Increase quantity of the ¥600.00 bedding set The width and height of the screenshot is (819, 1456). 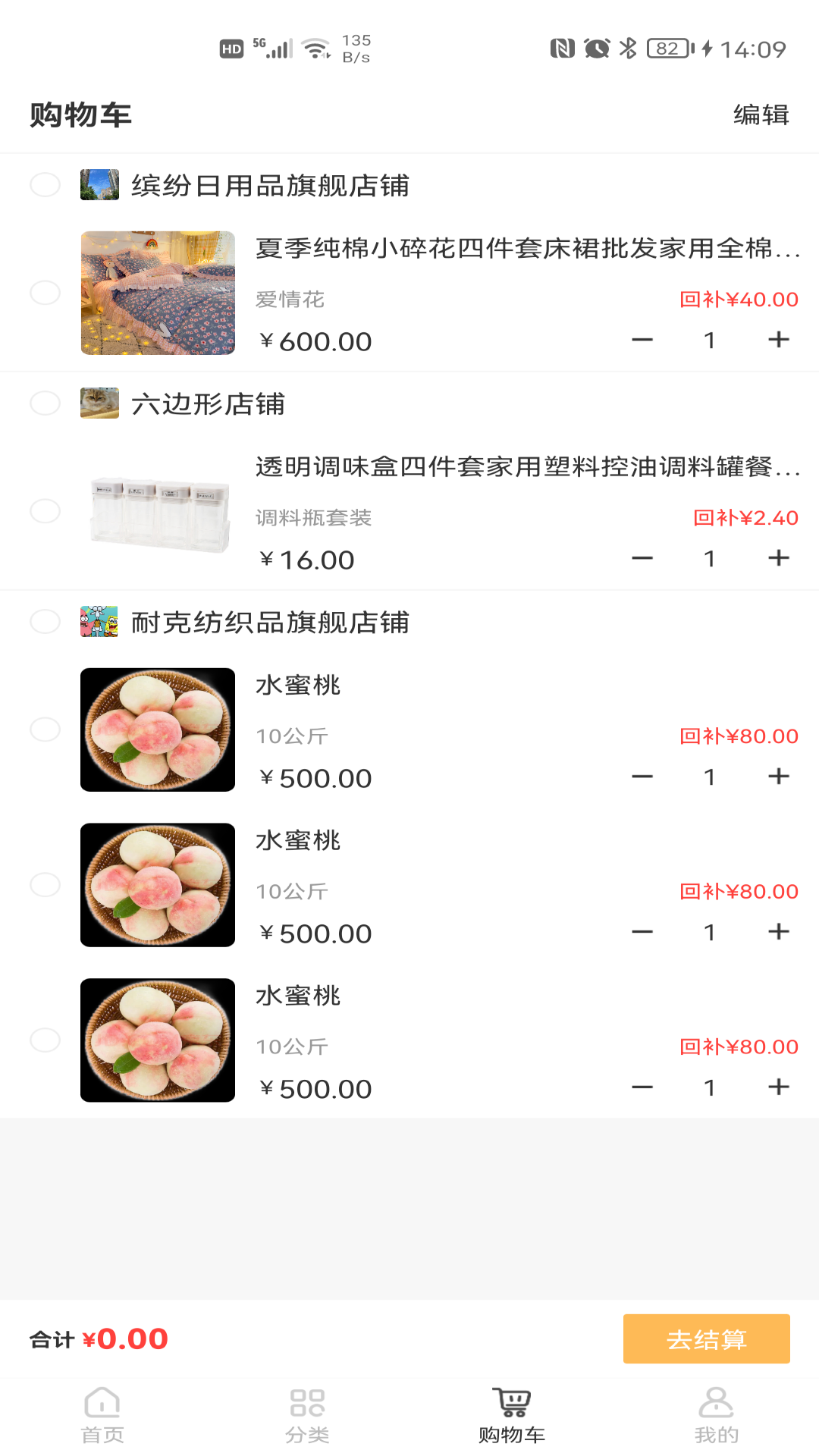pos(778,340)
